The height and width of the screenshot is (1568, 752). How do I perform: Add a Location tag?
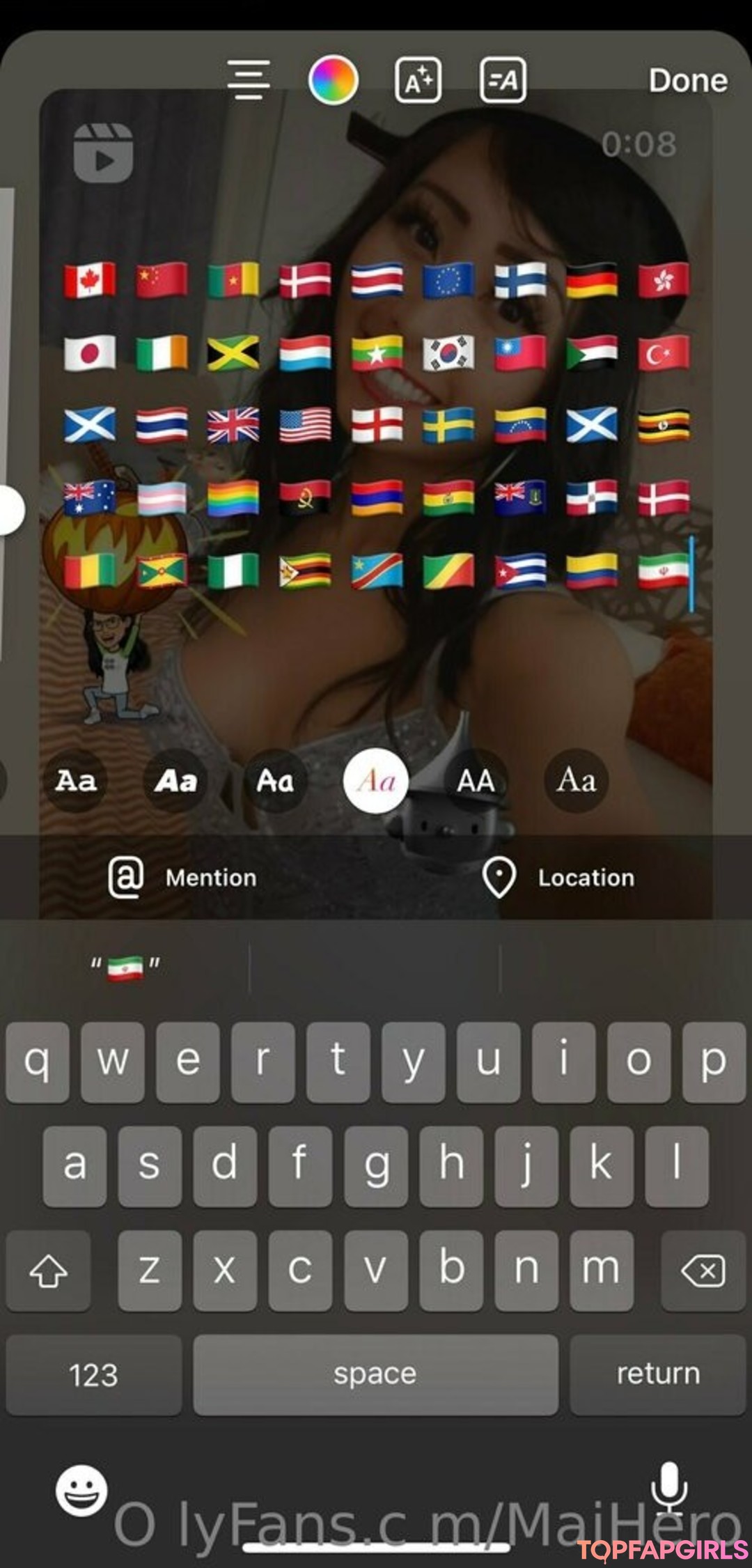(x=558, y=877)
